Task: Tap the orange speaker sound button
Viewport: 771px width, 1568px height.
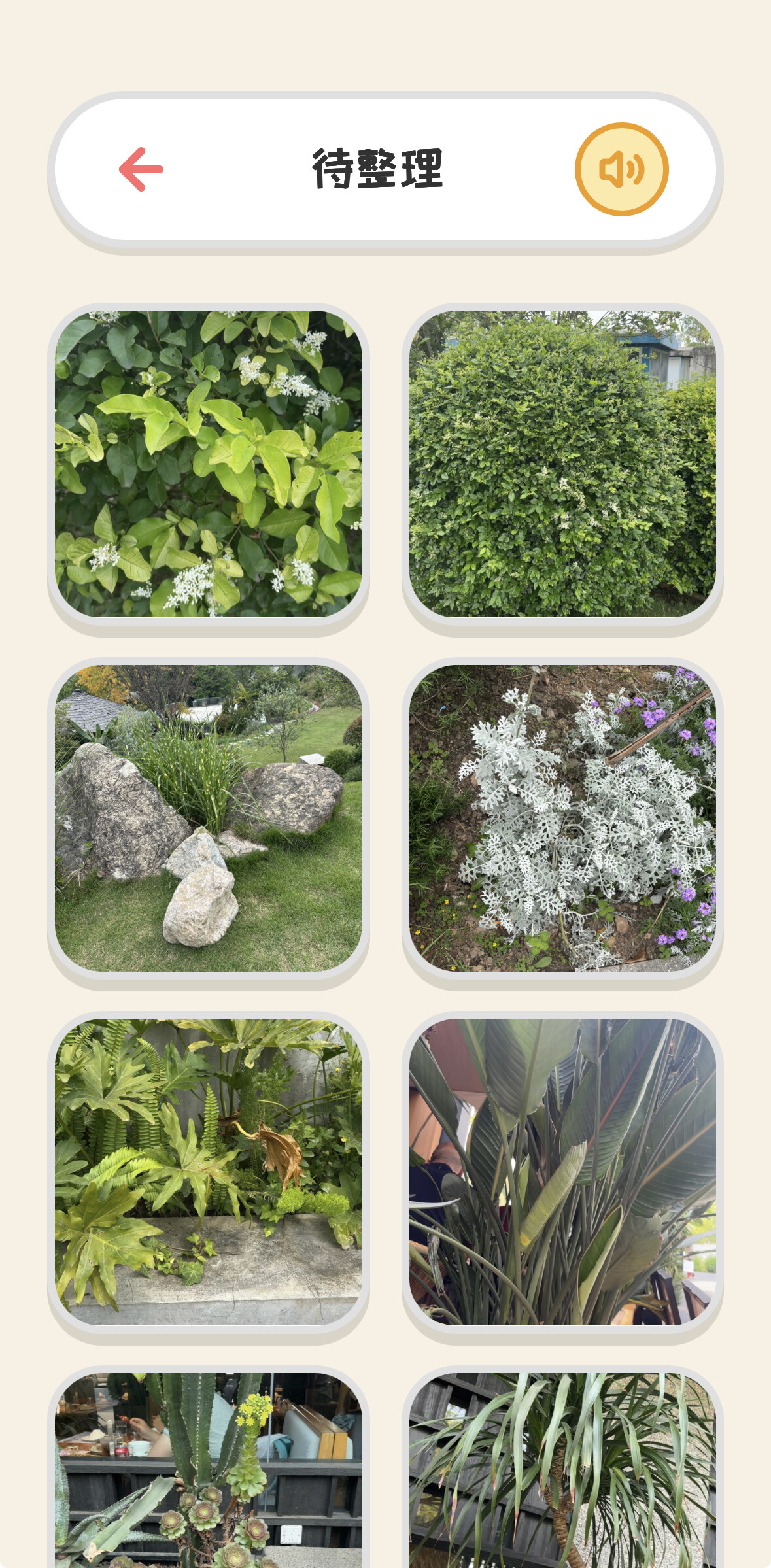Action: click(621, 169)
